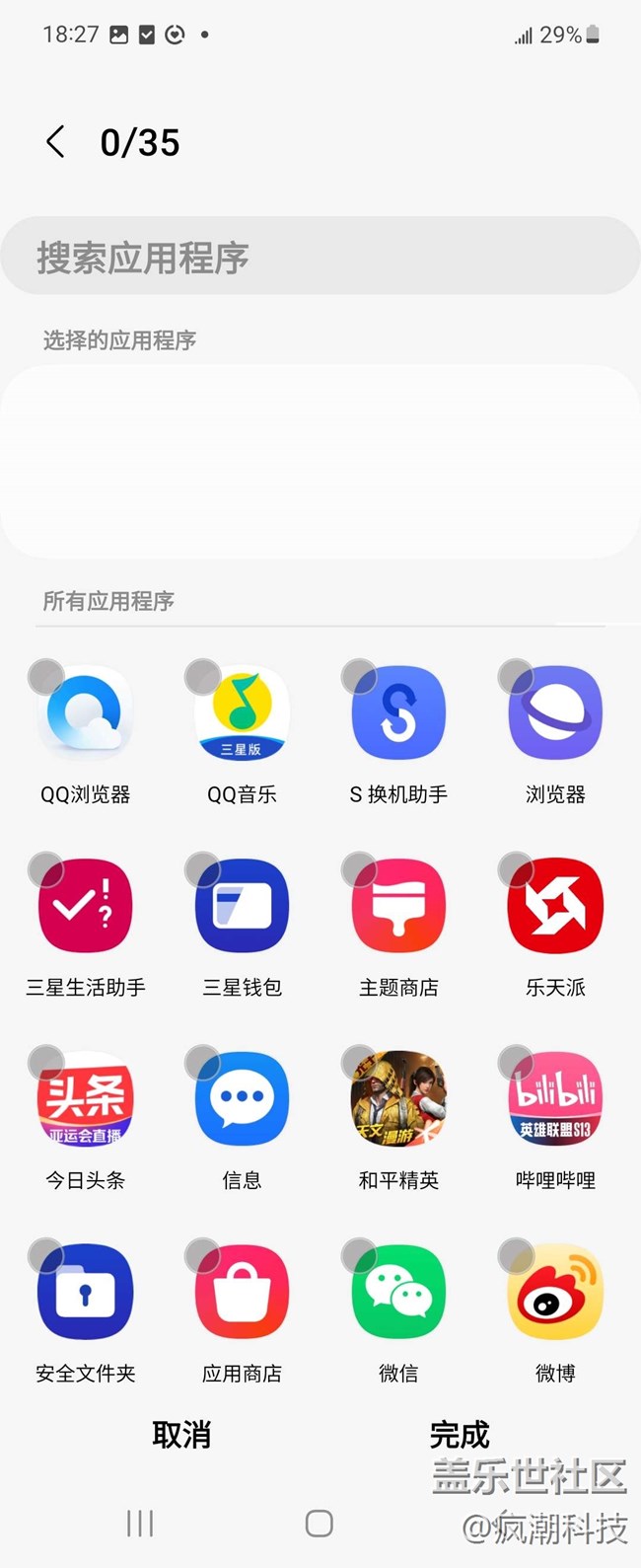641x1568 pixels.
Task: Tap the 搜索应用程序 search field
Action: point(320,257)
